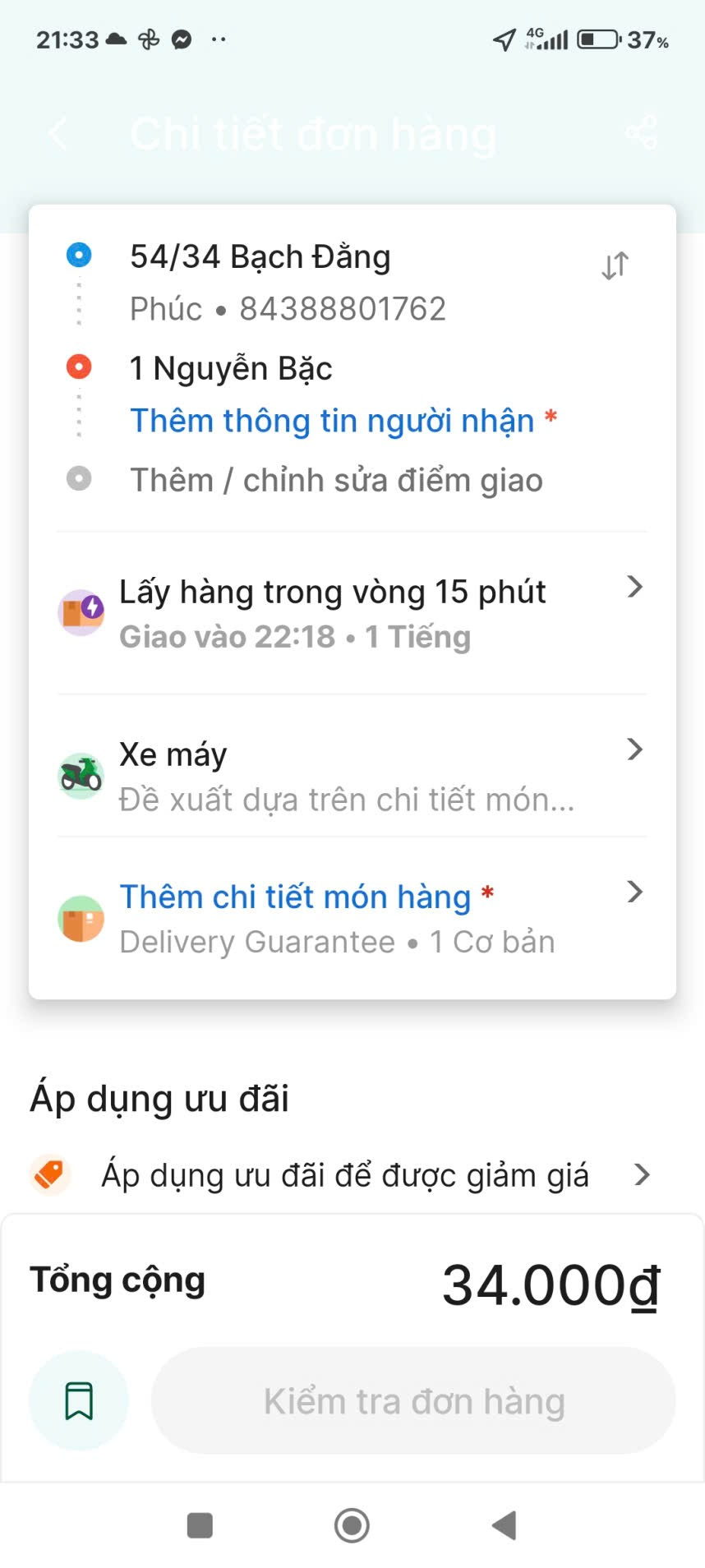Change the Xe máy vehicle option
This screenshot has height=1568, width=705.
click(352, 775)
